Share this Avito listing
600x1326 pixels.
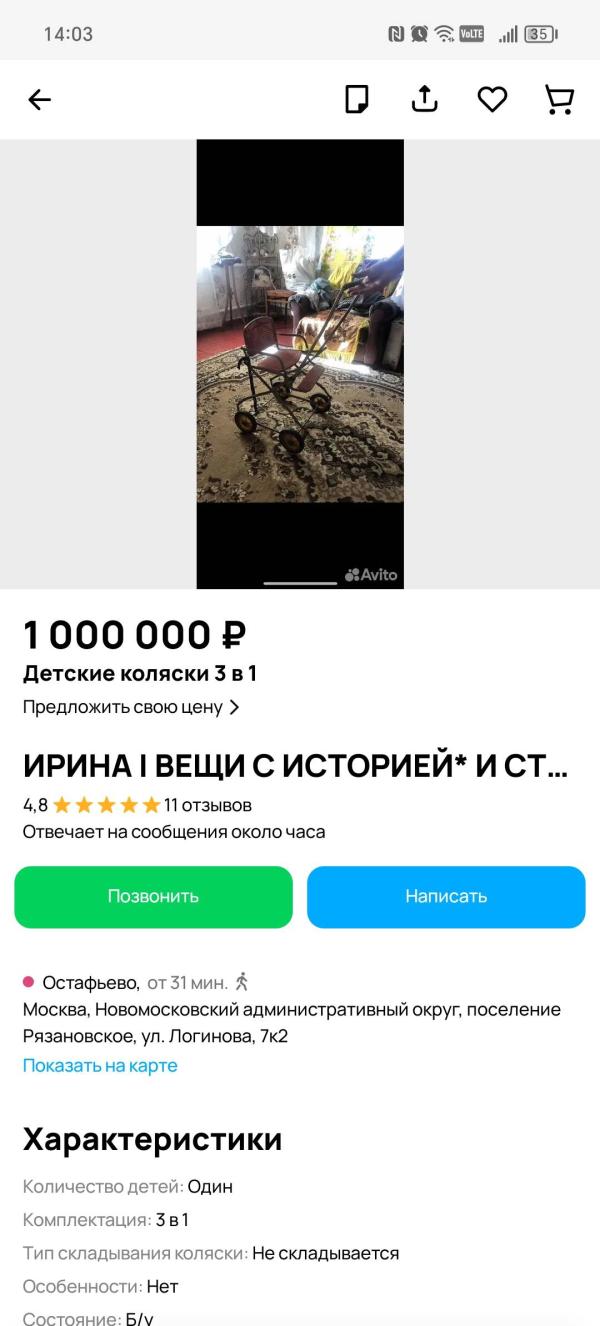tap(425, 99)
